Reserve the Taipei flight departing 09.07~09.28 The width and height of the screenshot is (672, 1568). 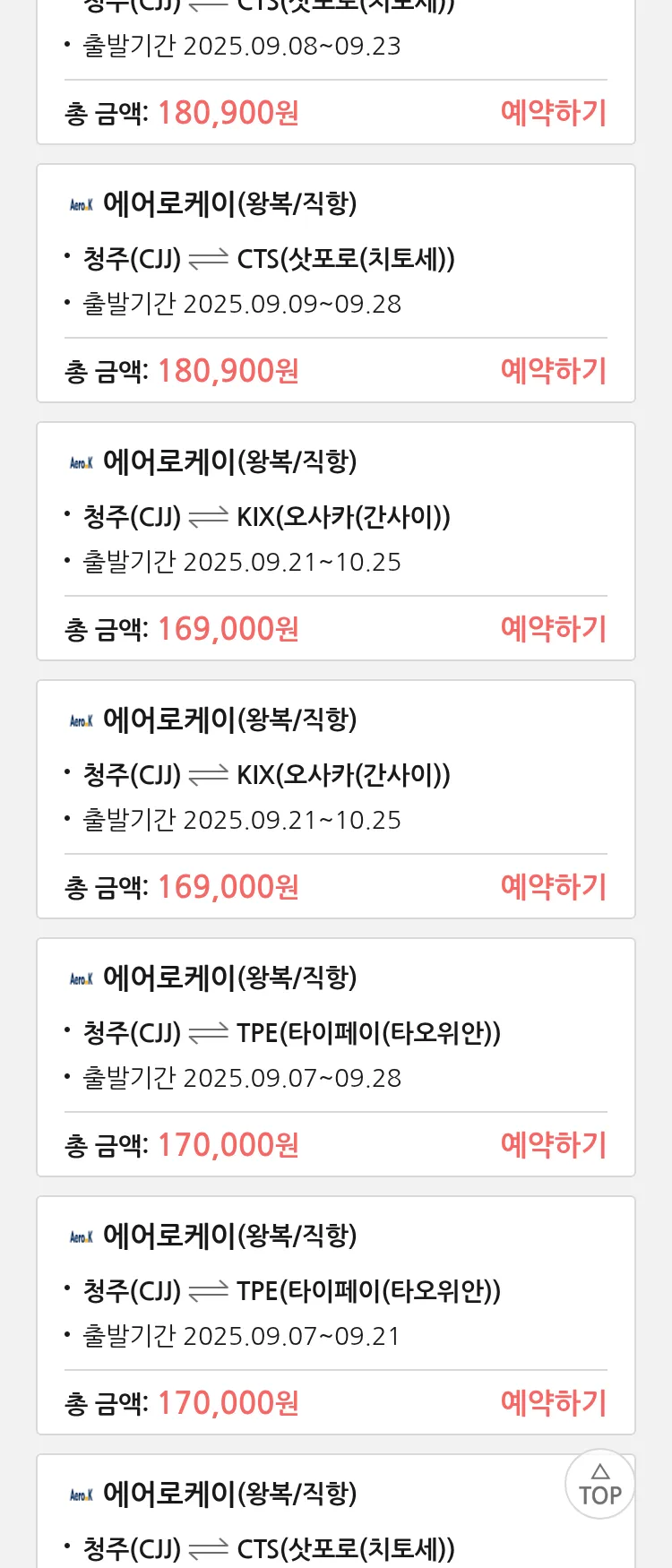(x=553, y=1145)
